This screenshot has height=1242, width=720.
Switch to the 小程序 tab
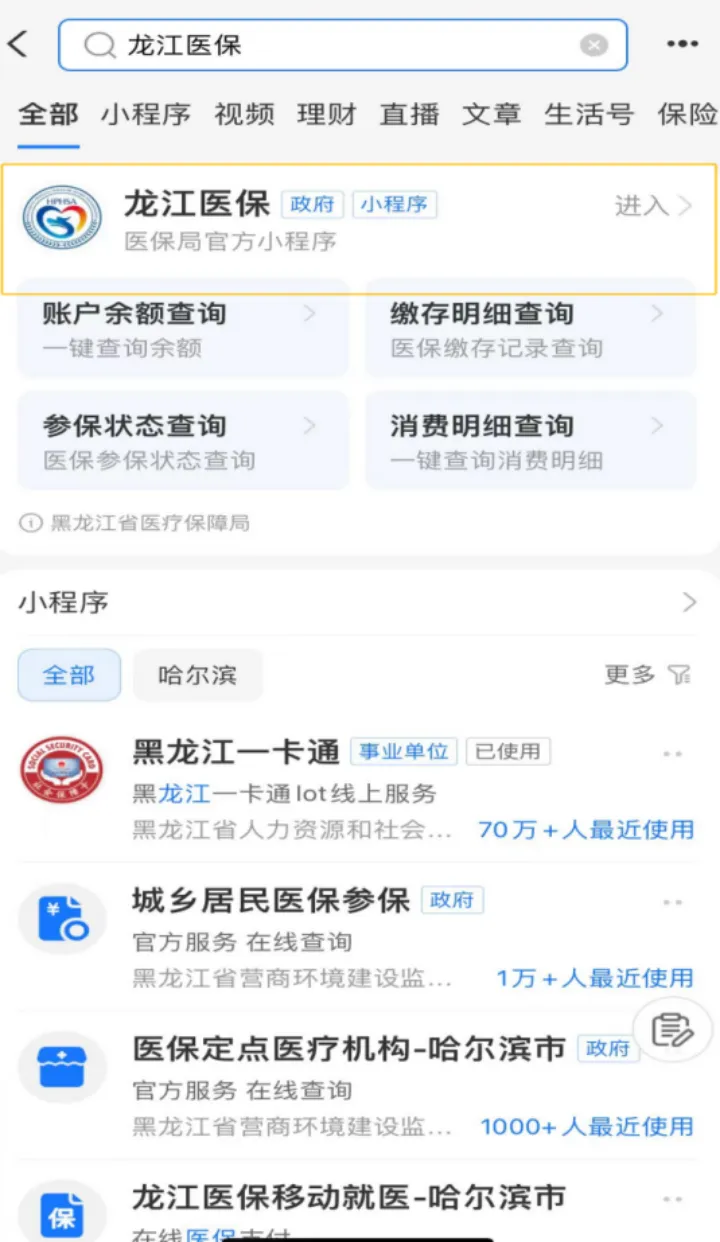pos(145,114)
